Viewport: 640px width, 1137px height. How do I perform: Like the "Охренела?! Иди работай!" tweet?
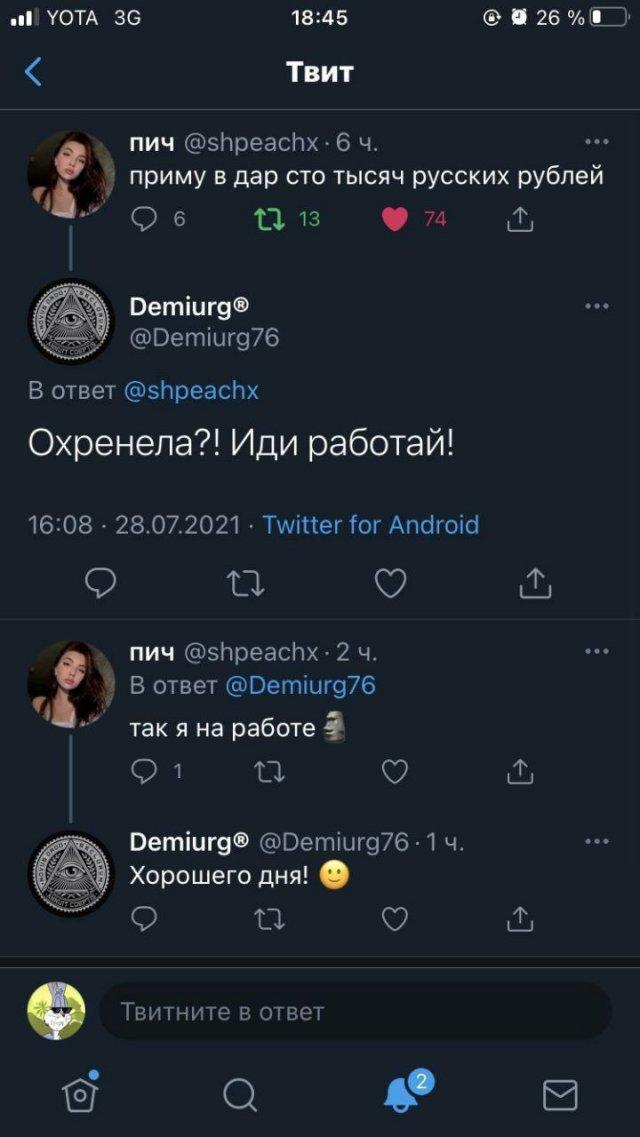point(390,583)
